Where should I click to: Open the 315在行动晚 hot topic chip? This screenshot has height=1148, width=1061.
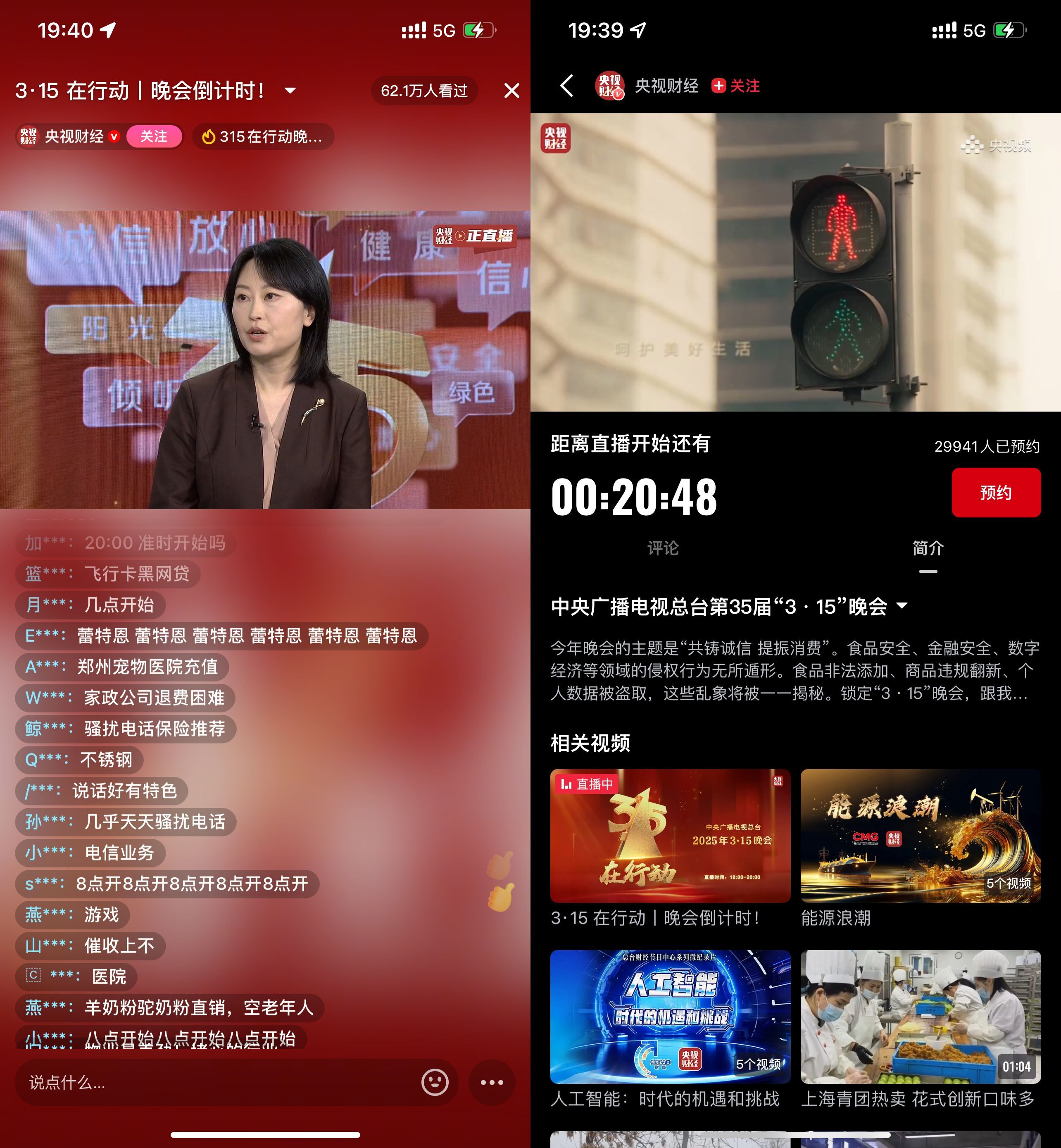[x=264, y=137]
